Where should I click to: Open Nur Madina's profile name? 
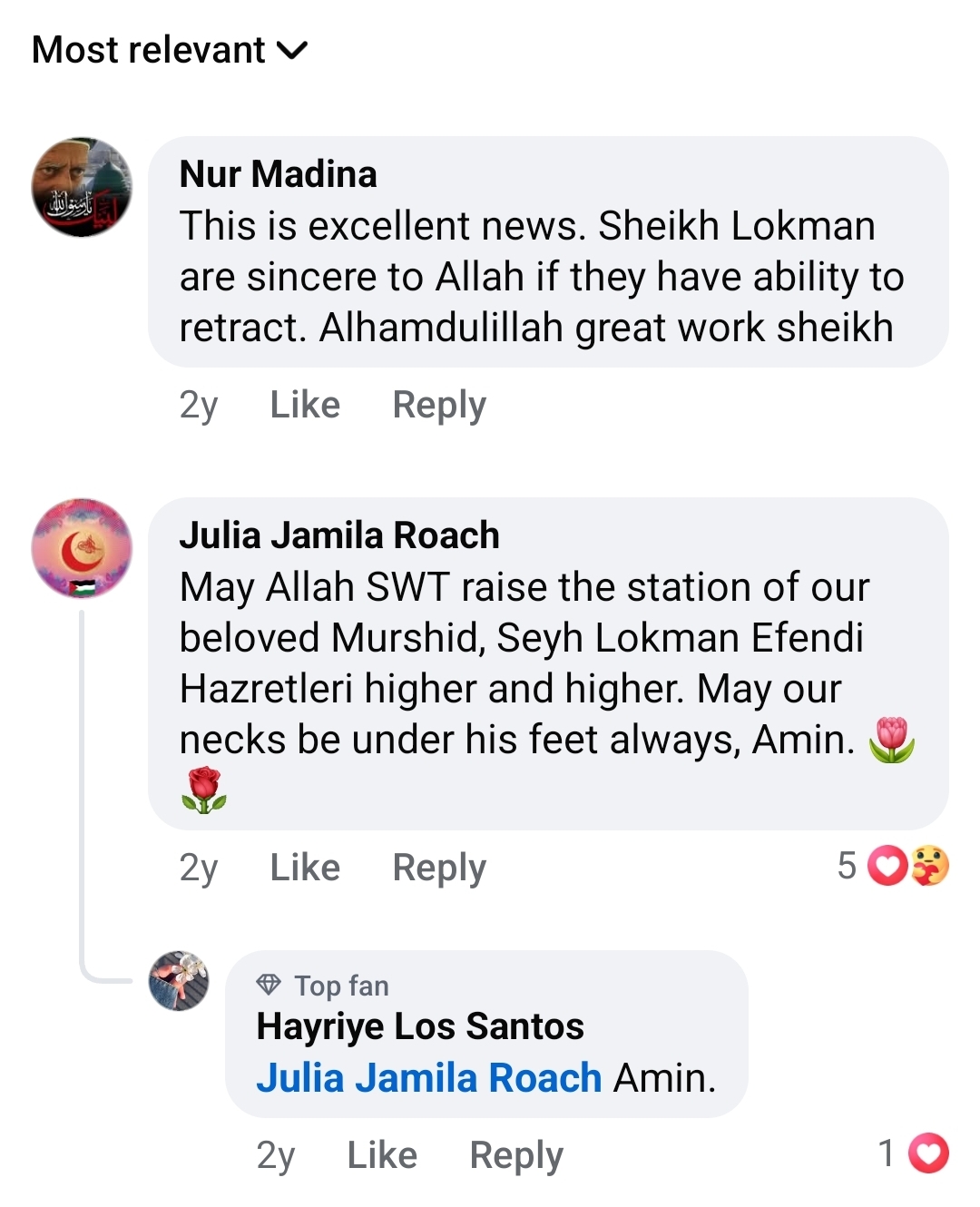coord(278,174)
